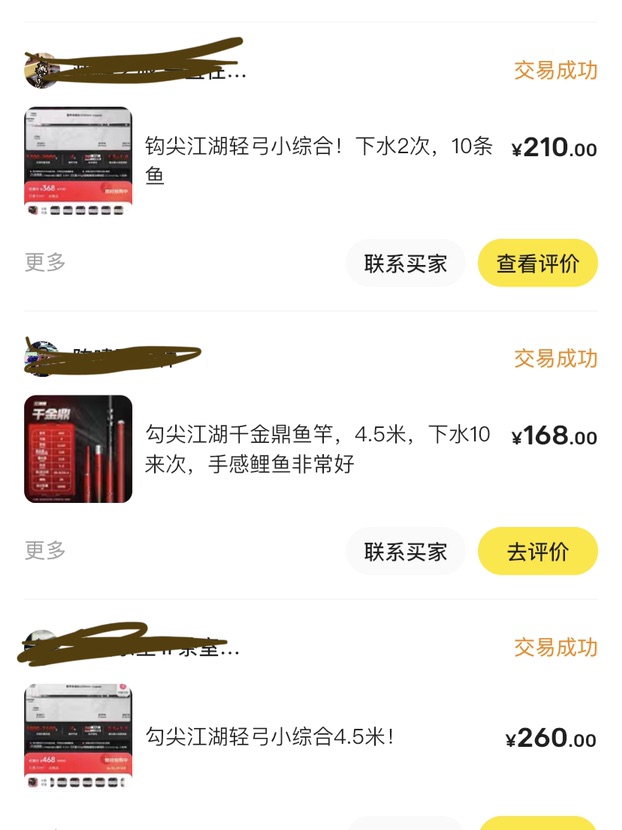Screen dimensions: 622x830
Task: Open the ¥210 轻弓小综合 order image
Action: click(78, 161)
